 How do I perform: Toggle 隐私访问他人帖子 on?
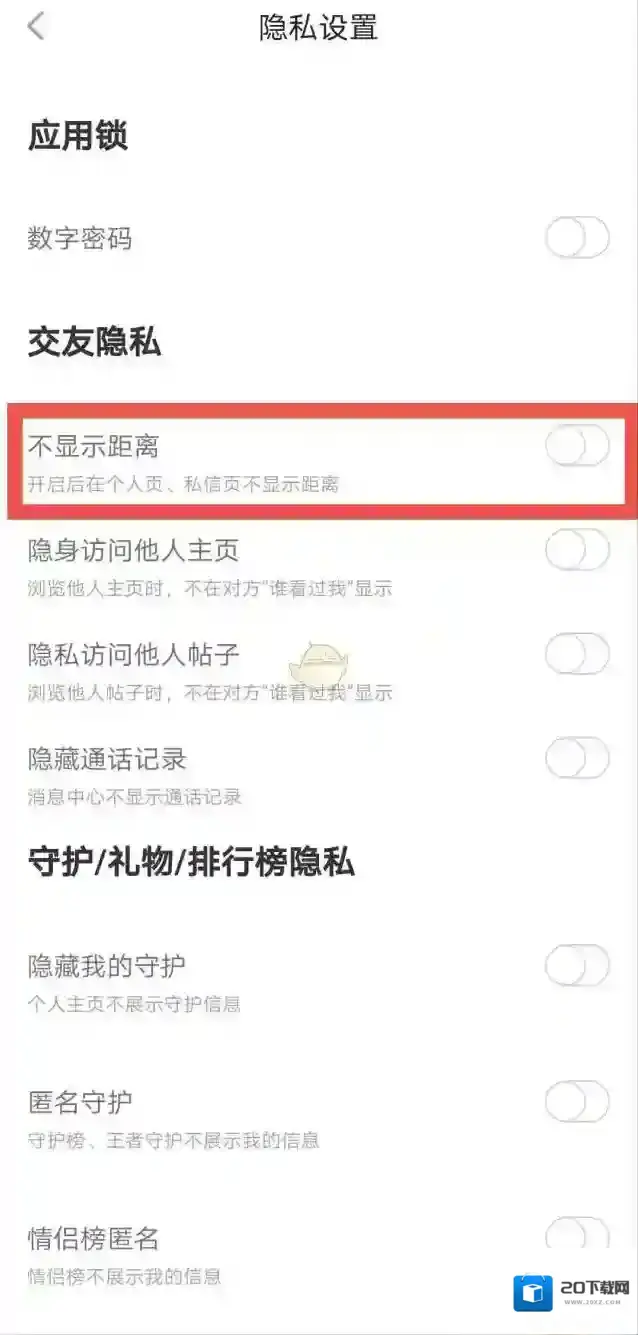(x=577, y=655)
